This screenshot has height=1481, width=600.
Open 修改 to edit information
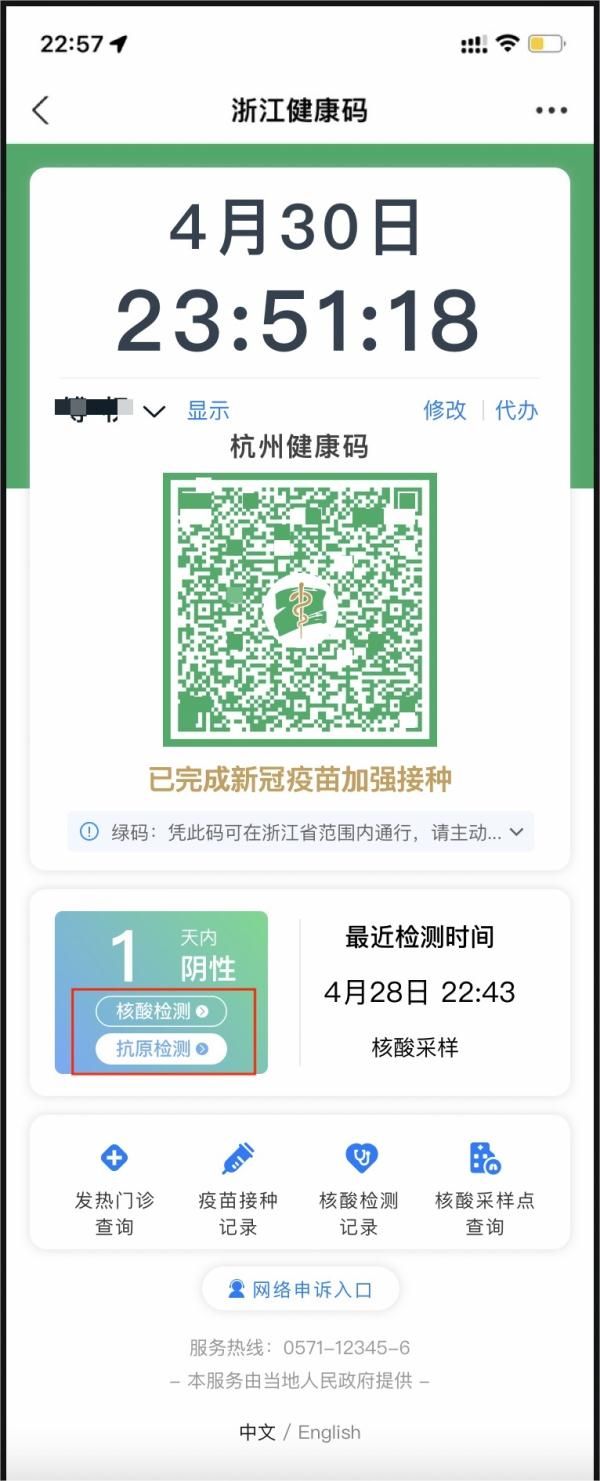[x=445, y=410]
